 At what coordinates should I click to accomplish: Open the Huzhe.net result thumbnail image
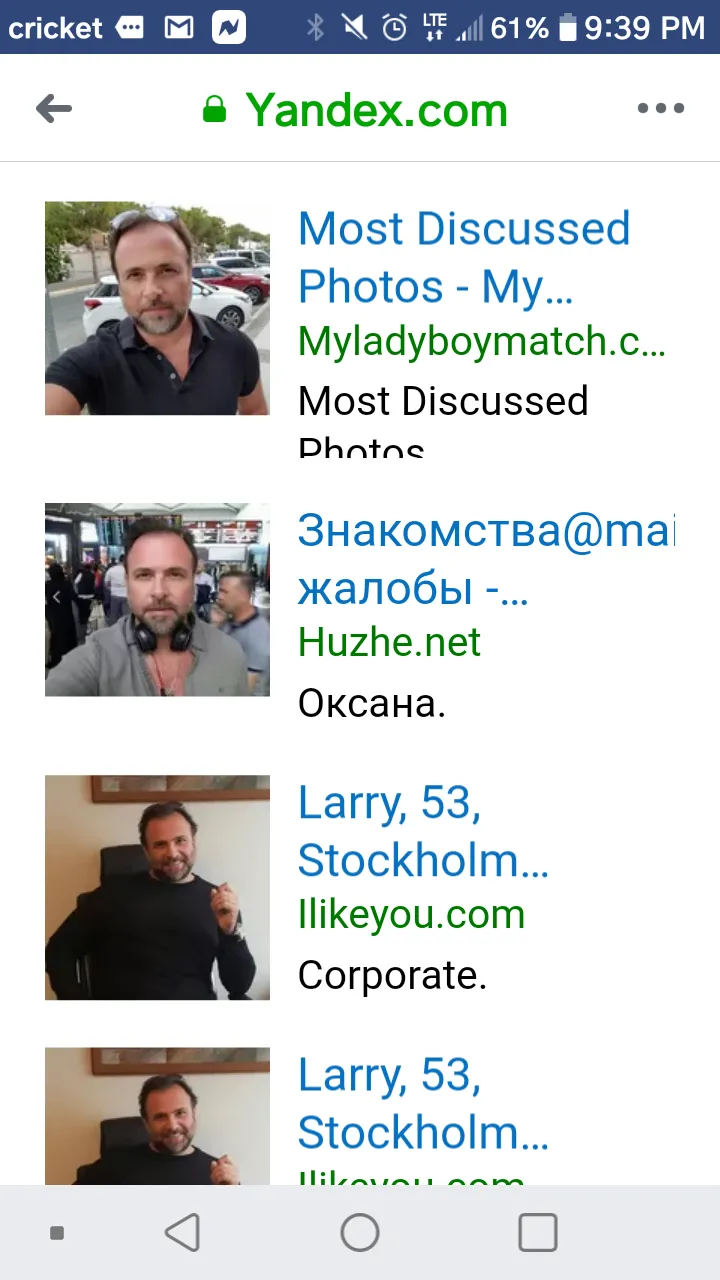(x=157, y=599)
